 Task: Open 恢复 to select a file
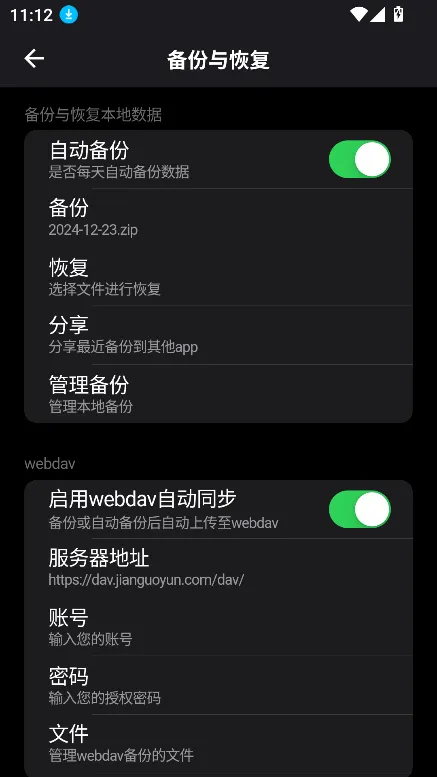click(x=218, y=277)
